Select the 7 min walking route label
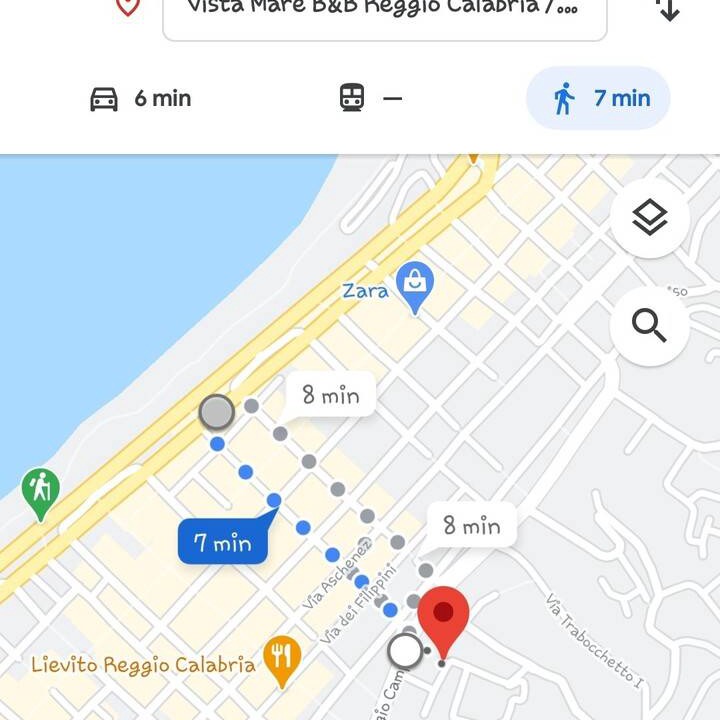 pos(223,543)
